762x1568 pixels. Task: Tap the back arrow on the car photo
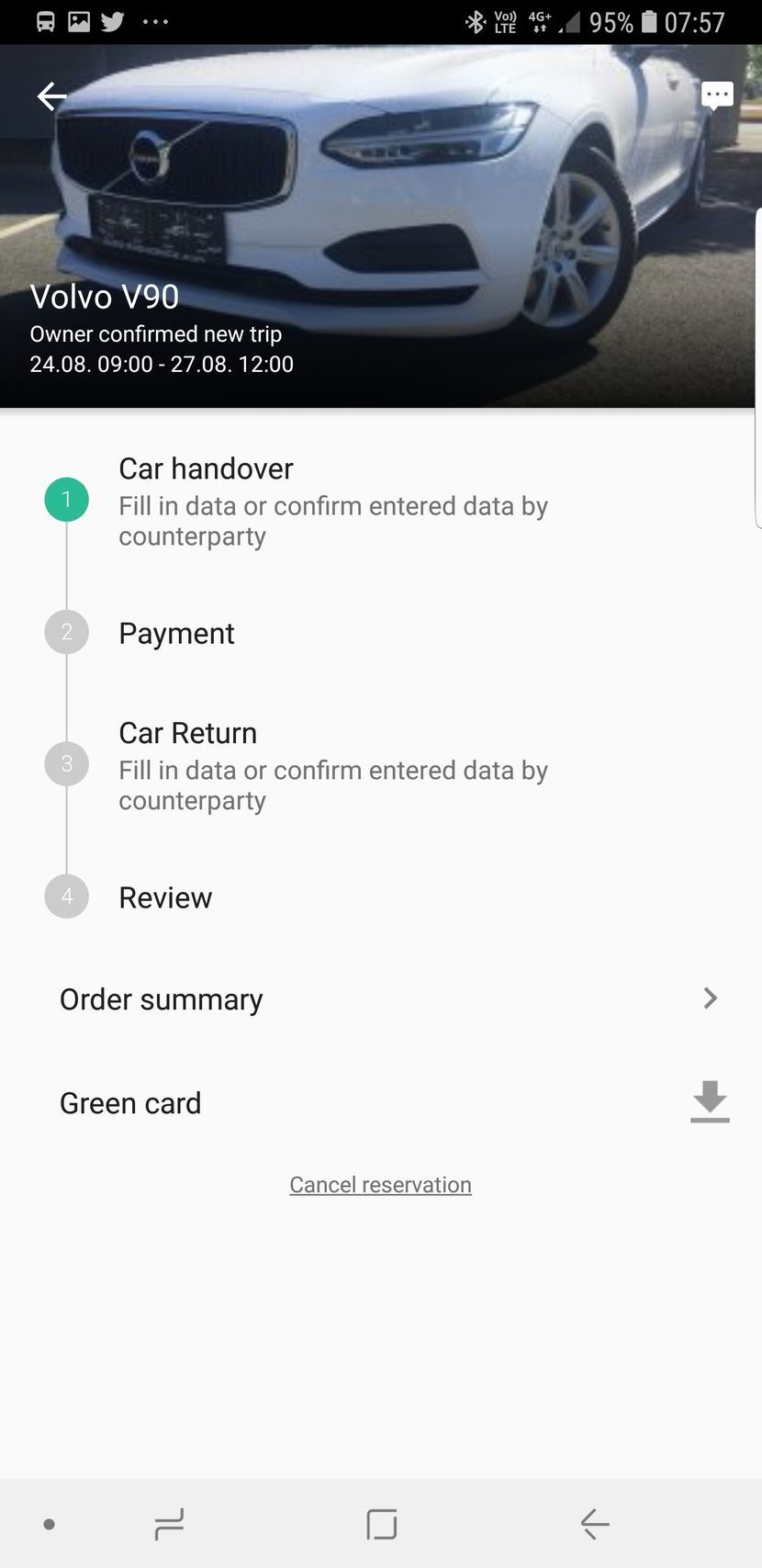[x=51, y=96]
